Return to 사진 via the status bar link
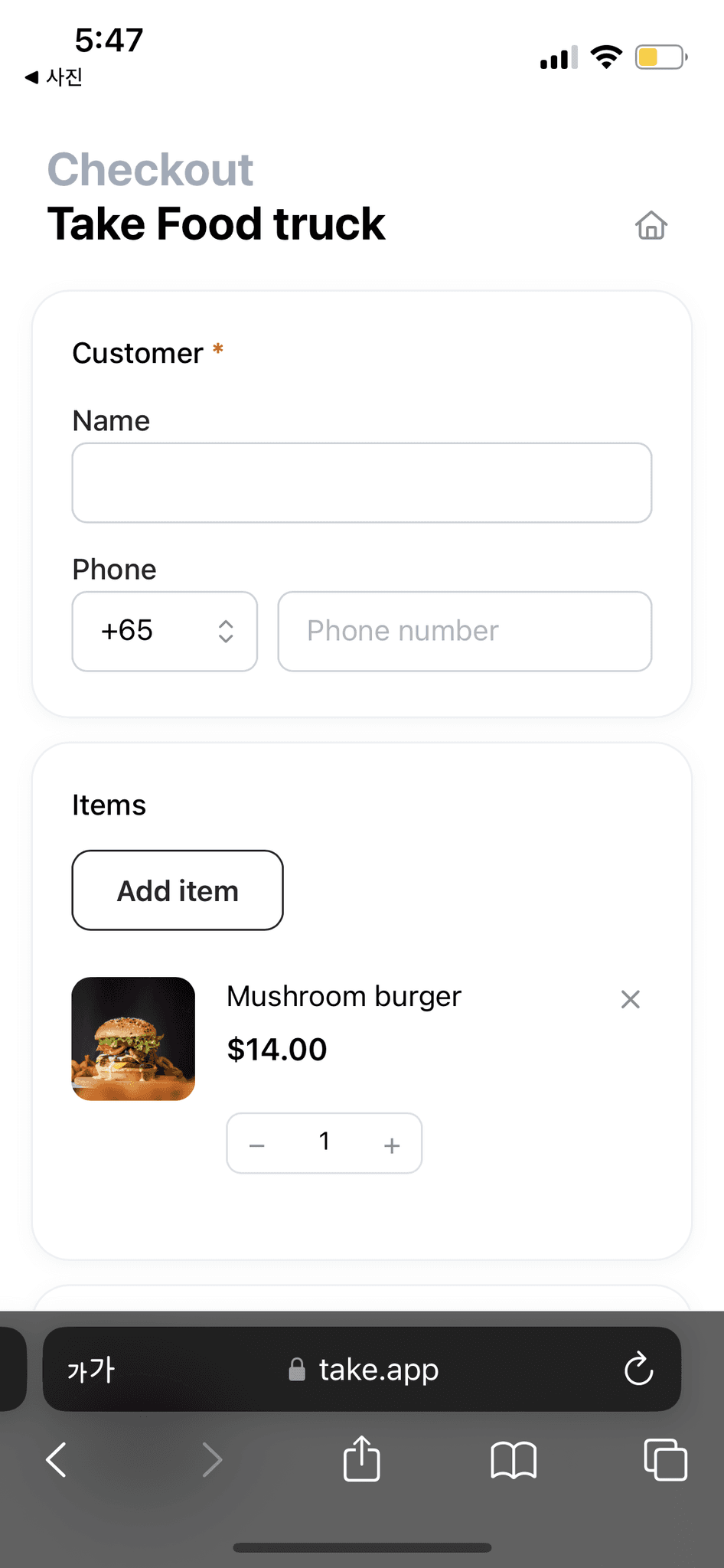724x1568 pixels. 54,77
